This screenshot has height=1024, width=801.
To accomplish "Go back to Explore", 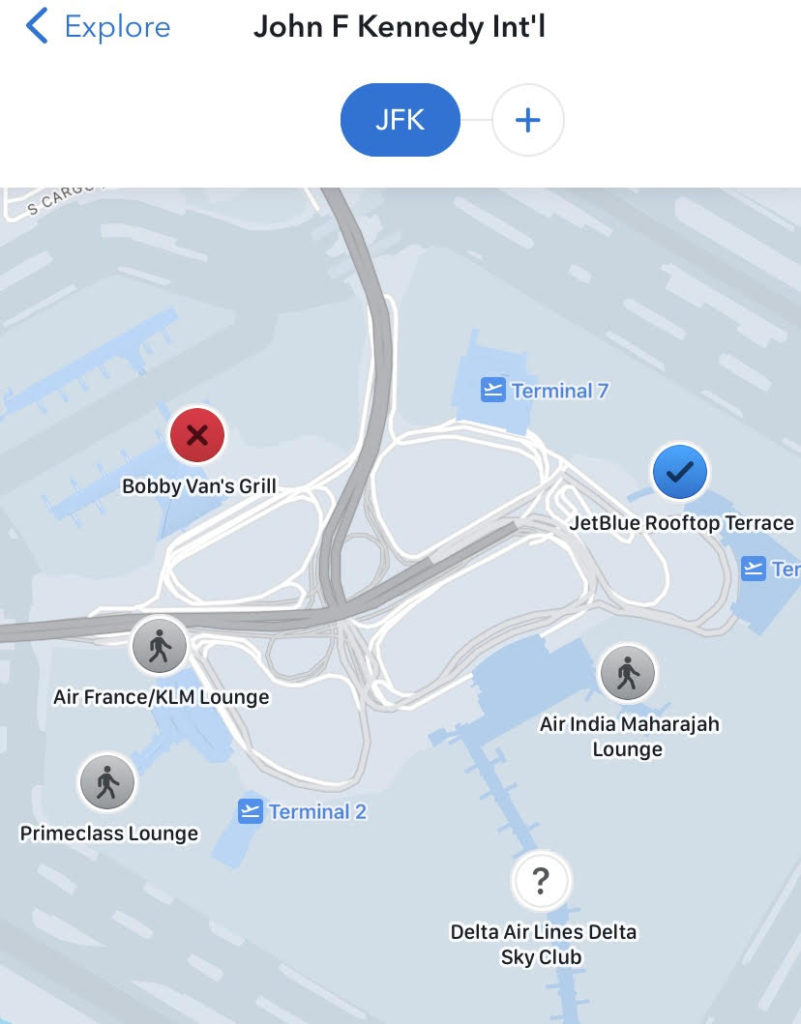I will pos(98,27).
